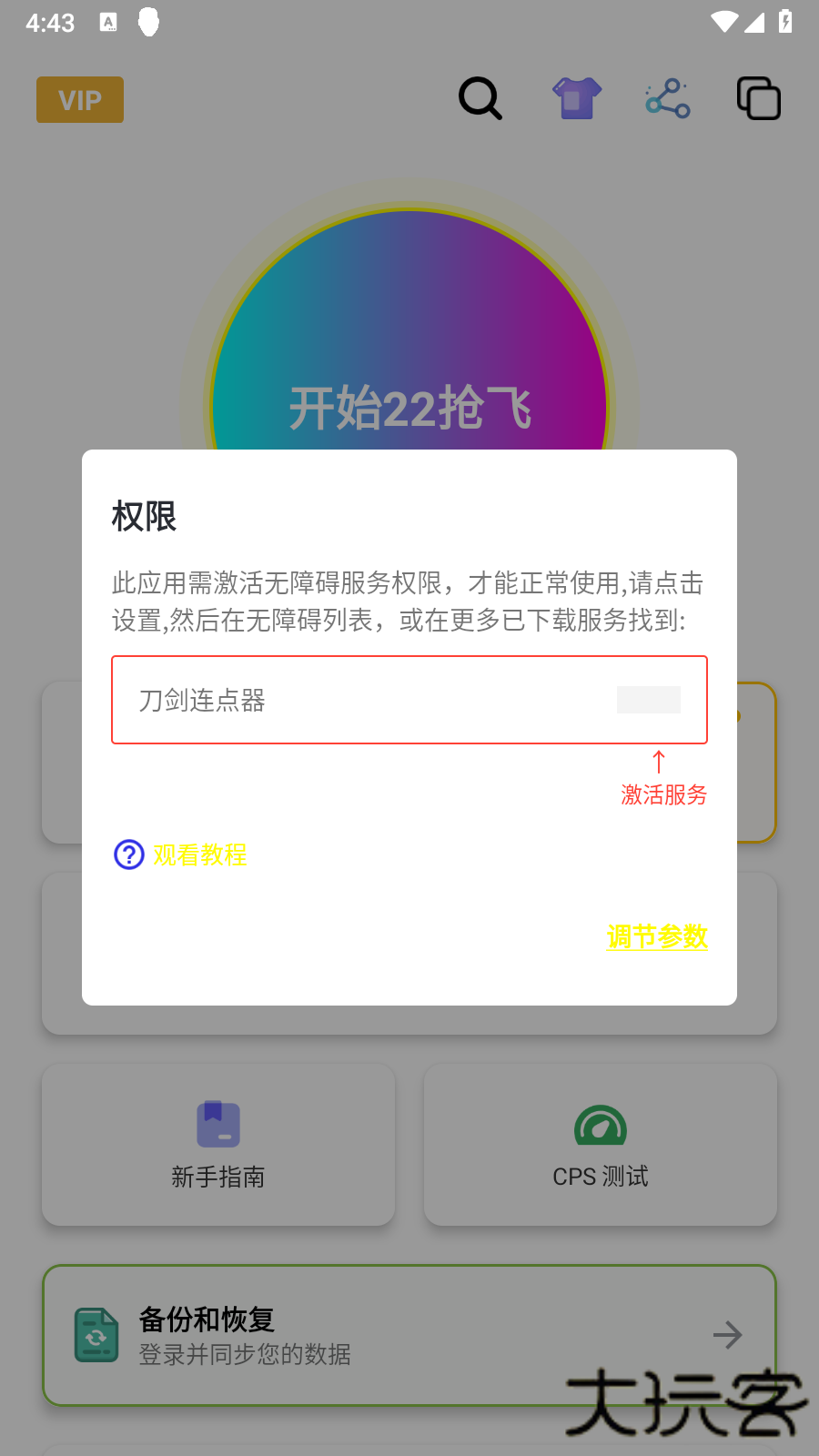Tap the 激活服务 red label
The image size is (819, 1456).
click(663, 794)
